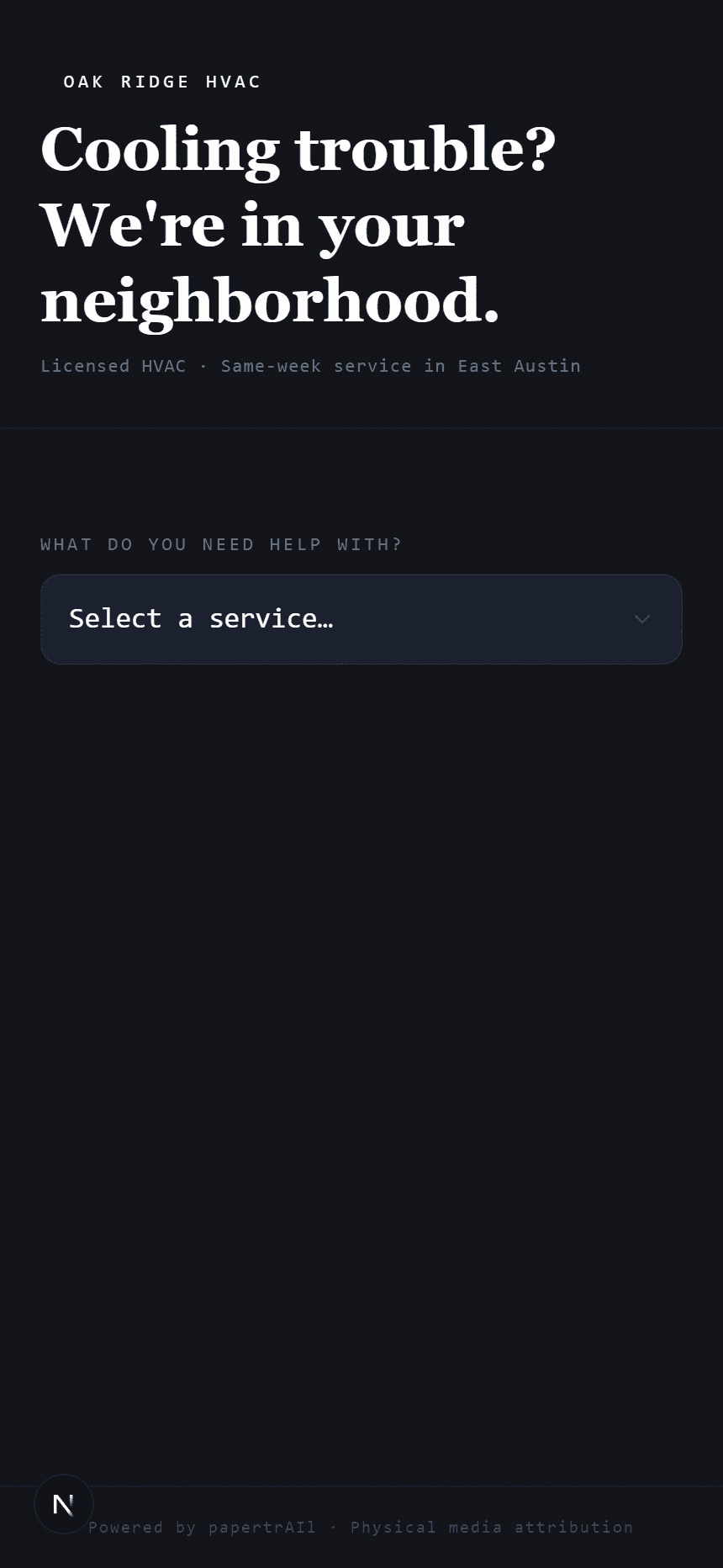Click the downward arrow icon beside Select a service
The height and width of the screenshot is (1568, 723).
642,619
